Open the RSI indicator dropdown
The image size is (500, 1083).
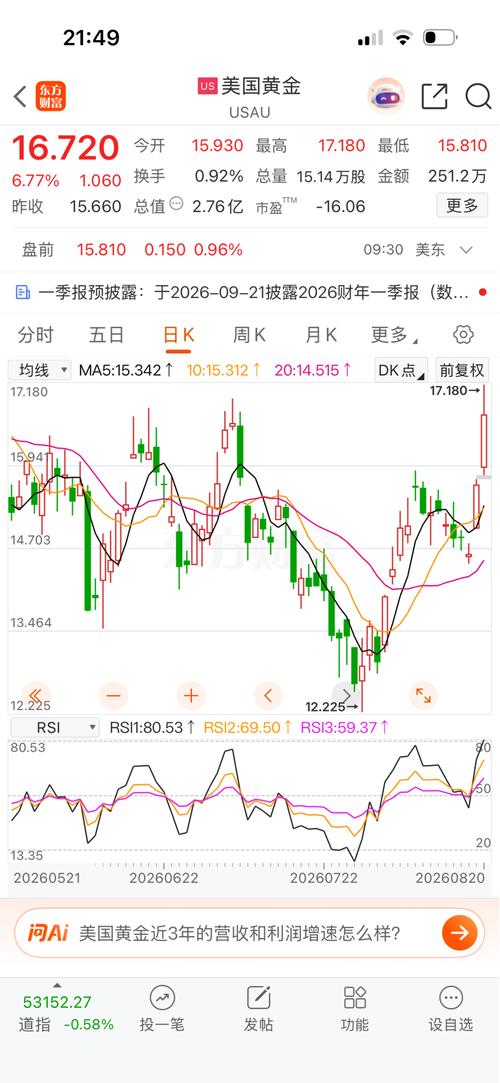55,727
